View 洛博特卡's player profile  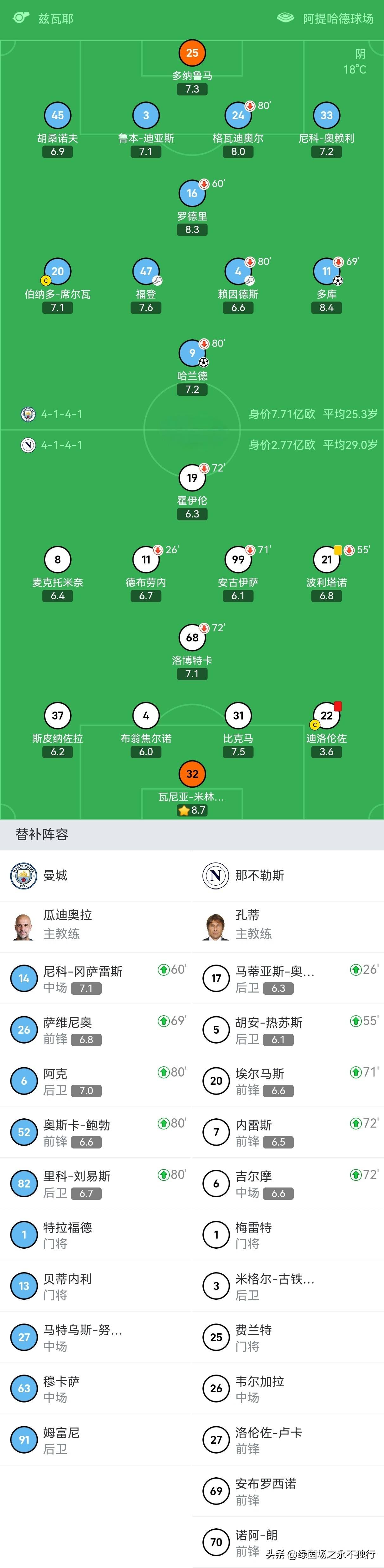(x=192, y=638)
